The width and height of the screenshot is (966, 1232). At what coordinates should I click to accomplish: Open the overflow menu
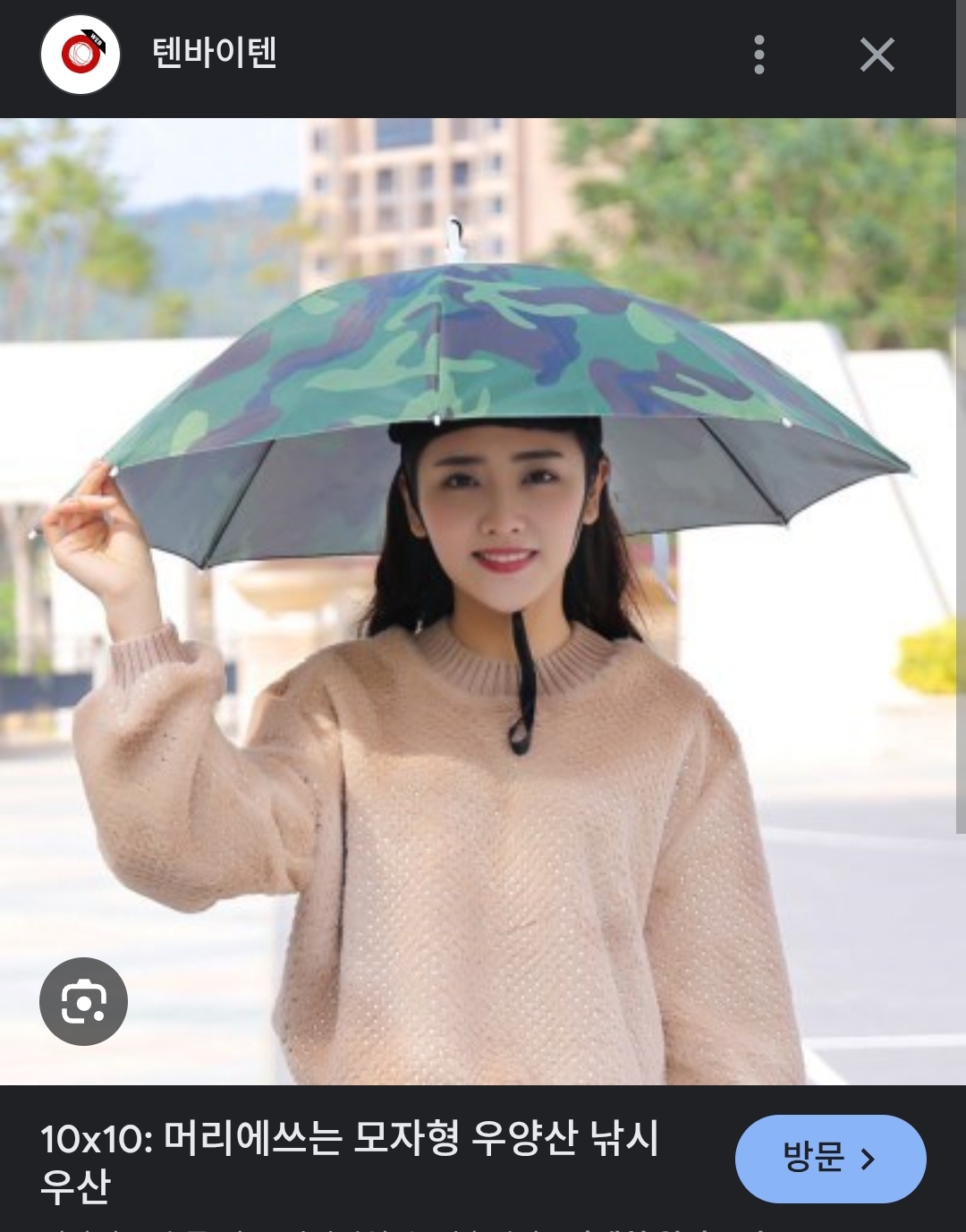point(758,55)
